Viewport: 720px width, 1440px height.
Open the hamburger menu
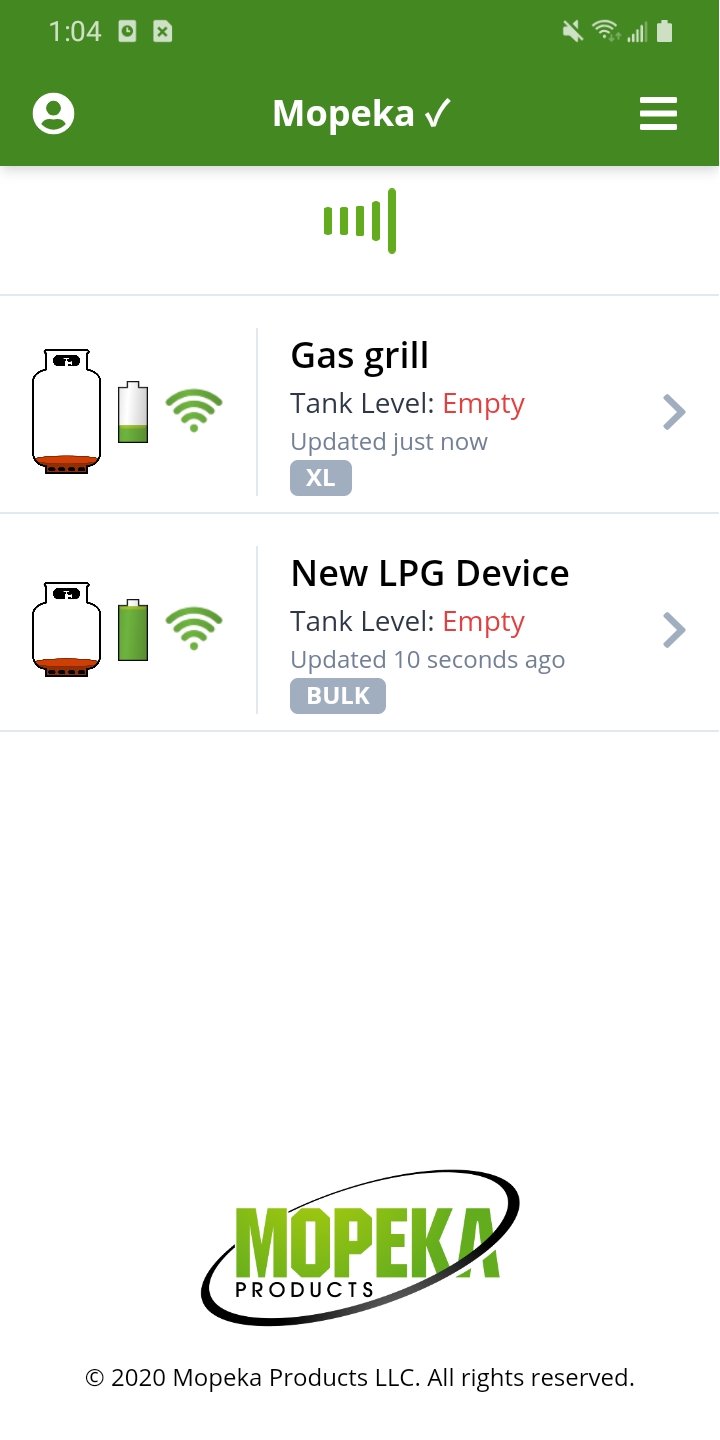coord(658,114)
